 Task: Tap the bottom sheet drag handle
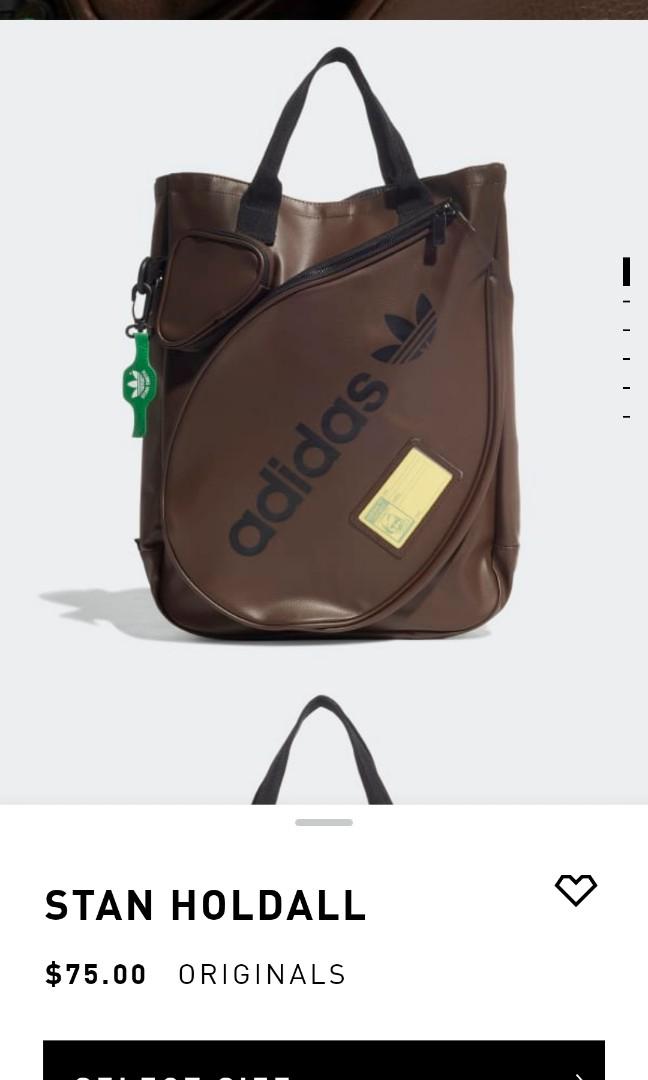point(323,822)
